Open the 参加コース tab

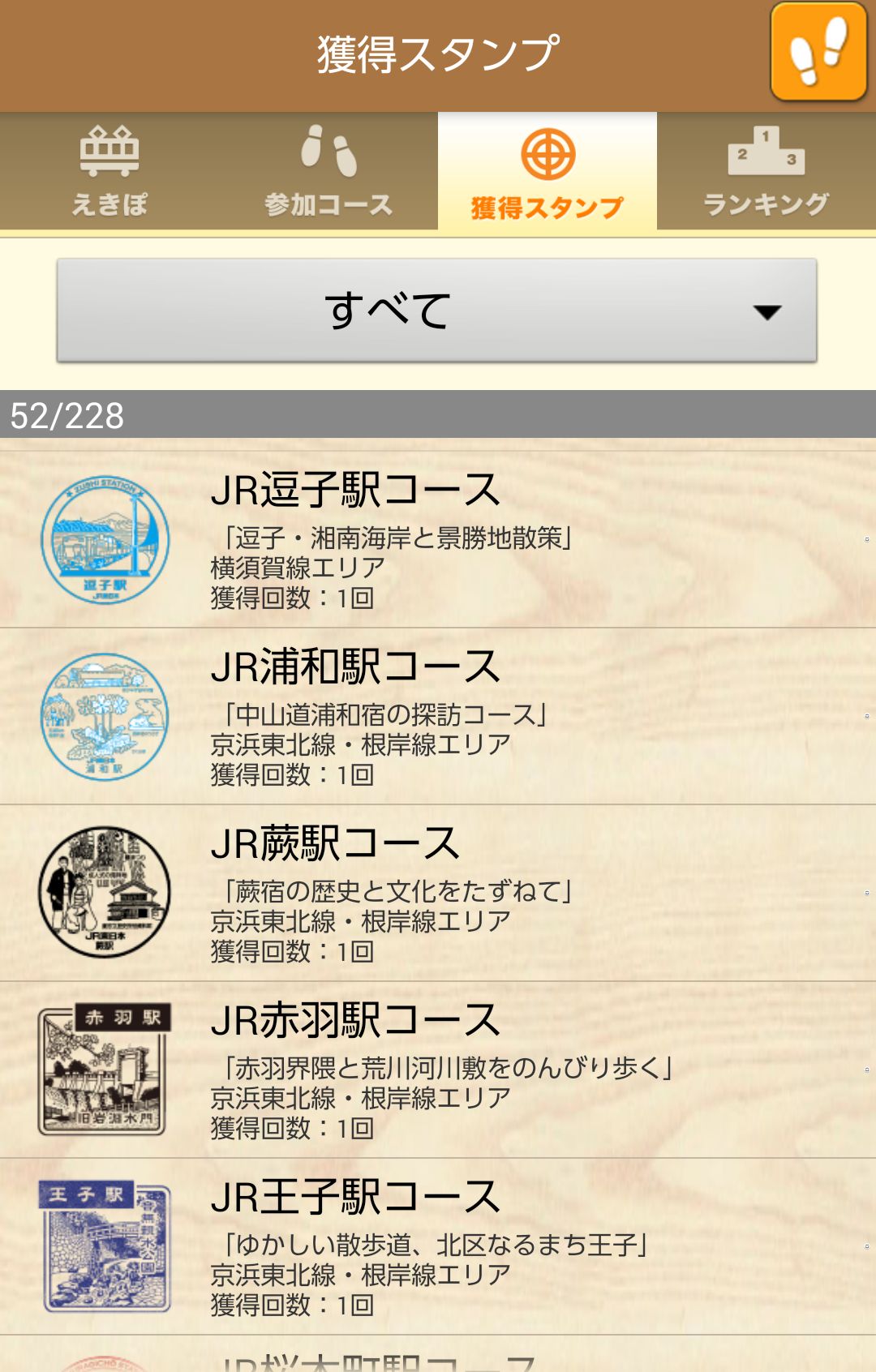click(328, 172)
